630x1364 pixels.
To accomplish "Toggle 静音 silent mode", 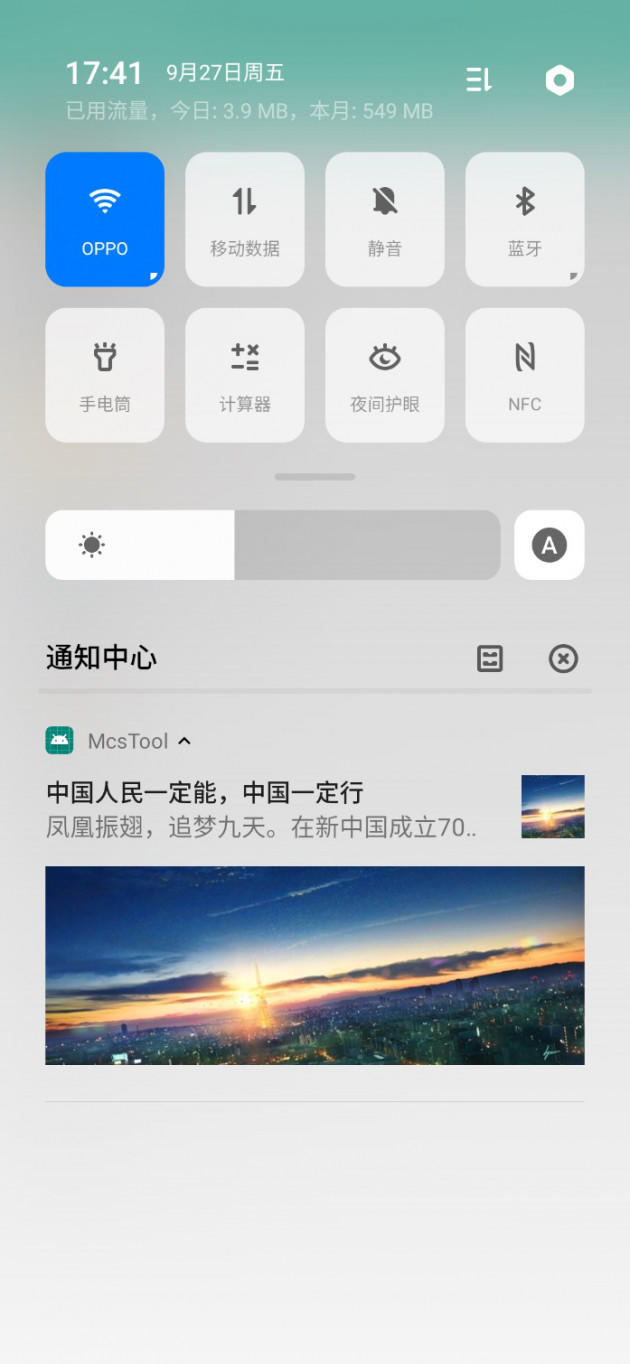I will tap(385, 219).
